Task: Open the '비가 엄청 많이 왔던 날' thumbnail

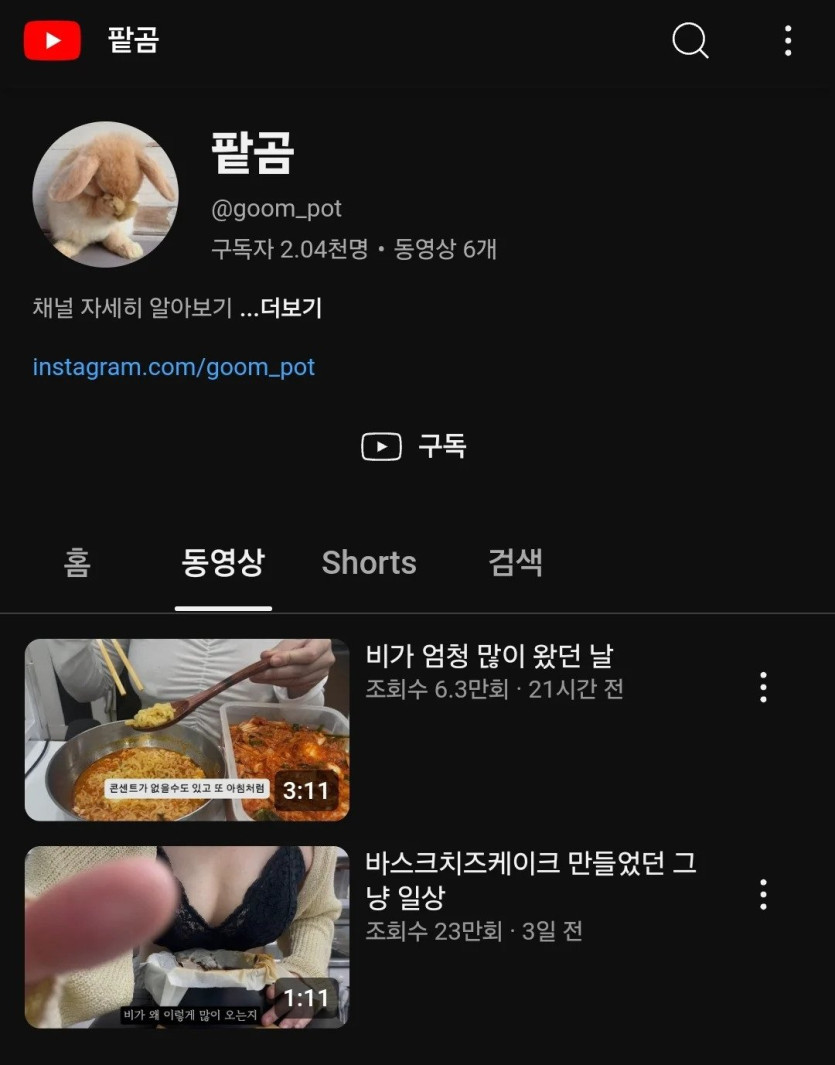Action: click(x=186, y=730)
